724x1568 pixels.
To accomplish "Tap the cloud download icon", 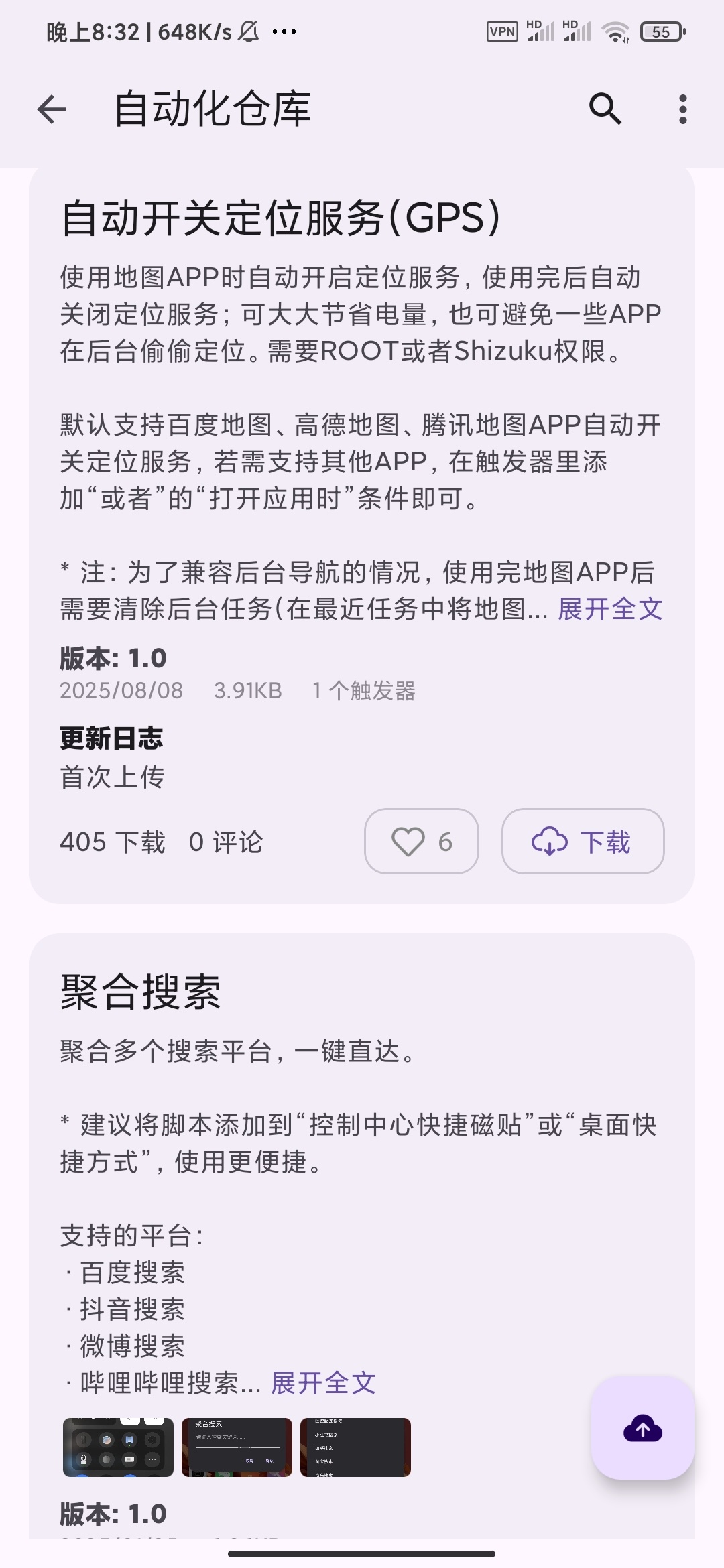I will pos(548,842).
